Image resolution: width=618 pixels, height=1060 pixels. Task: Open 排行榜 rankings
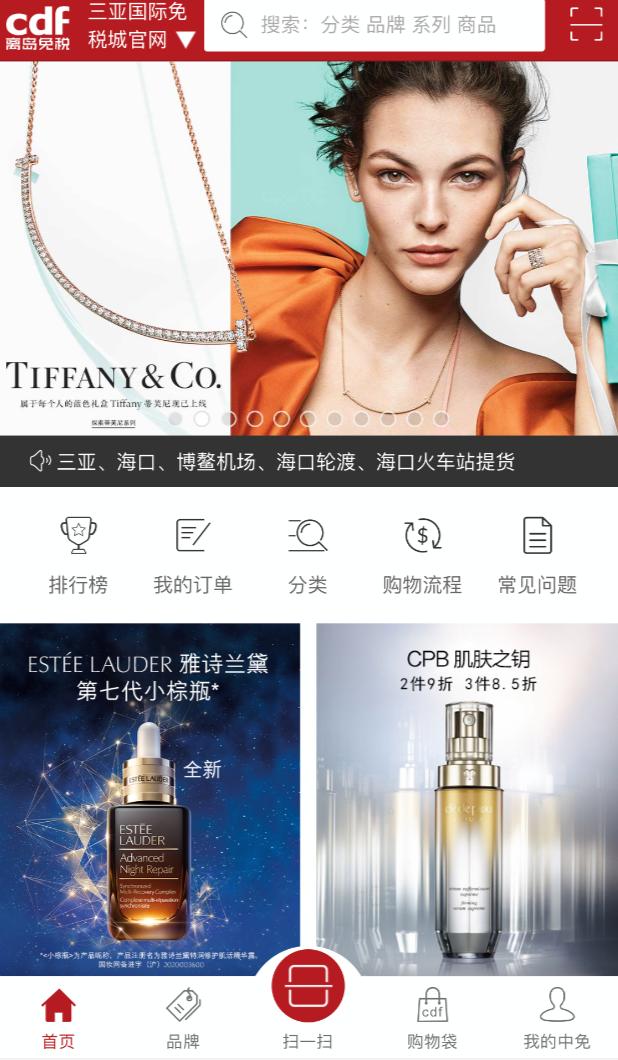click(78, 555)
